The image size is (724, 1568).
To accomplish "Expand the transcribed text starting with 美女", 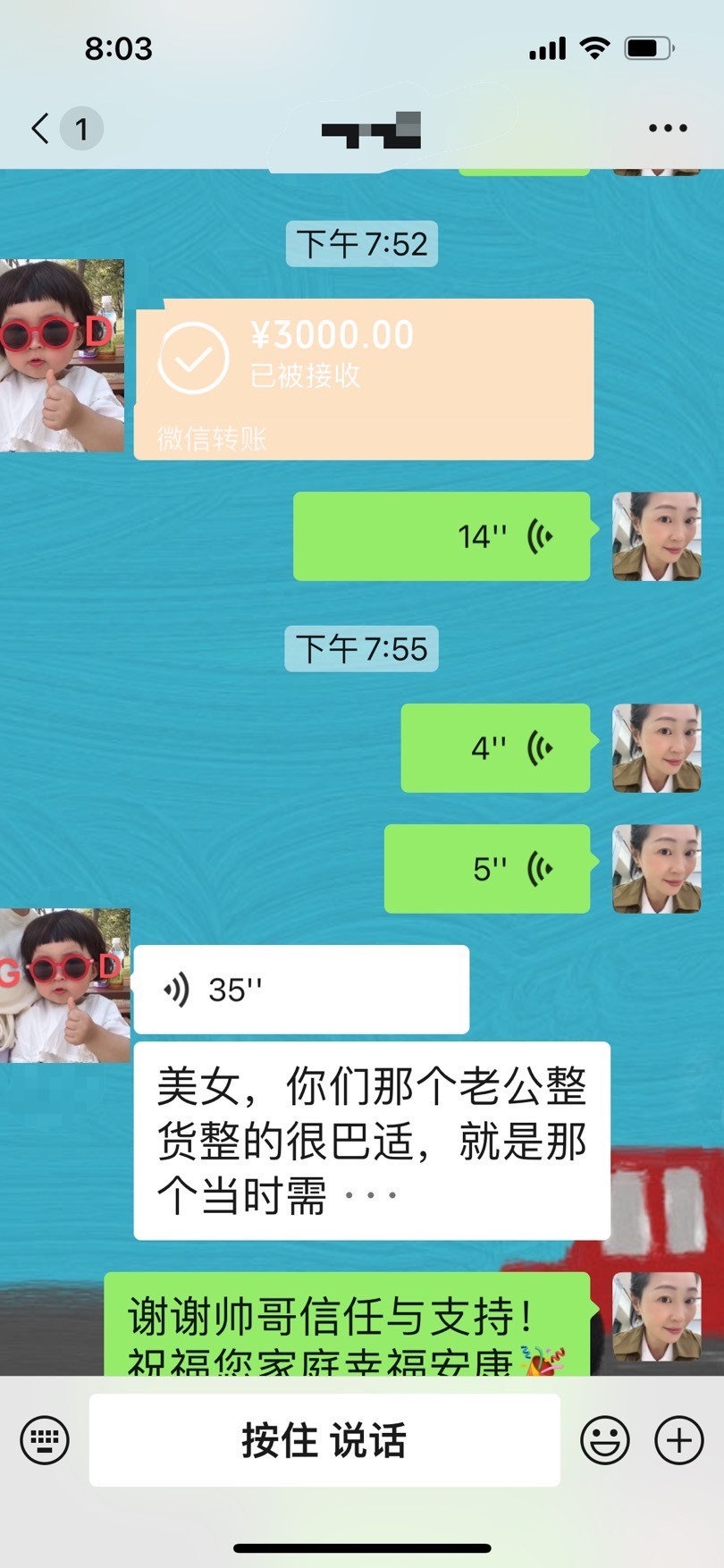I will click(372, 1141).
